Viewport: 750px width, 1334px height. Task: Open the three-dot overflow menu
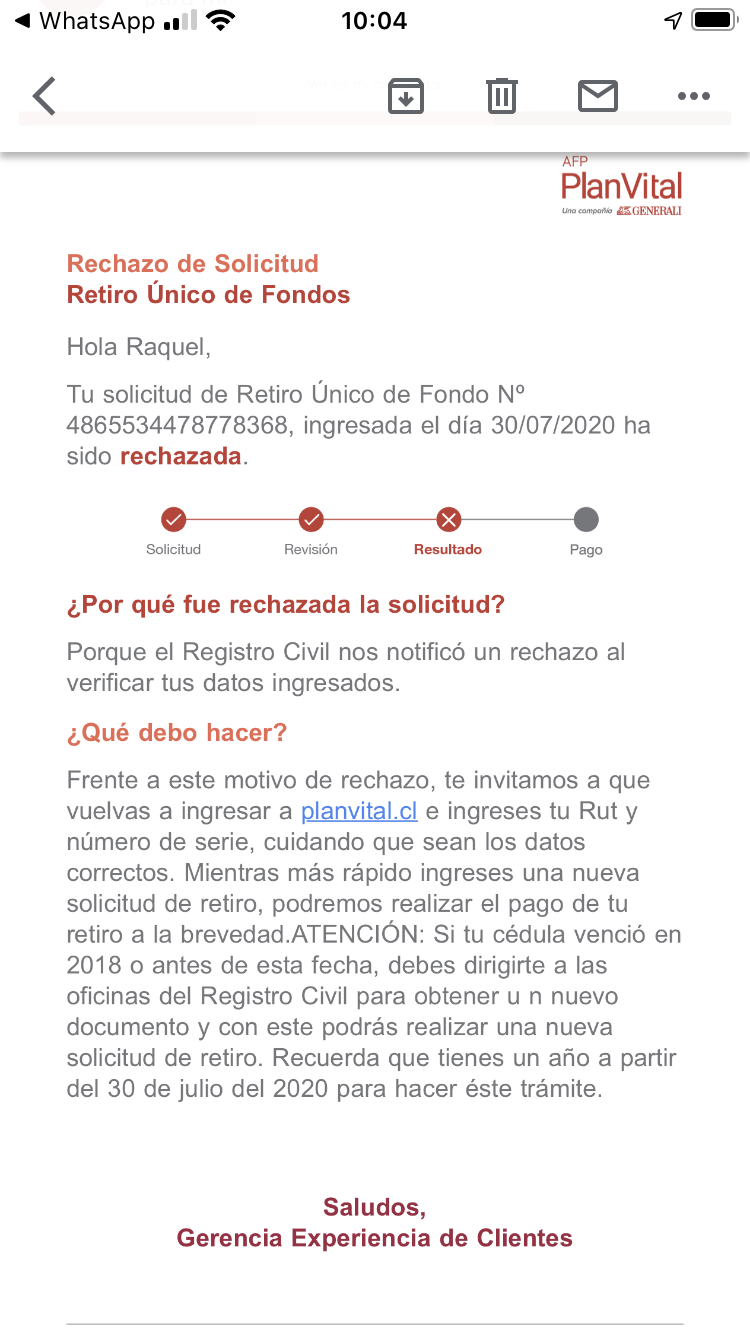693,97
